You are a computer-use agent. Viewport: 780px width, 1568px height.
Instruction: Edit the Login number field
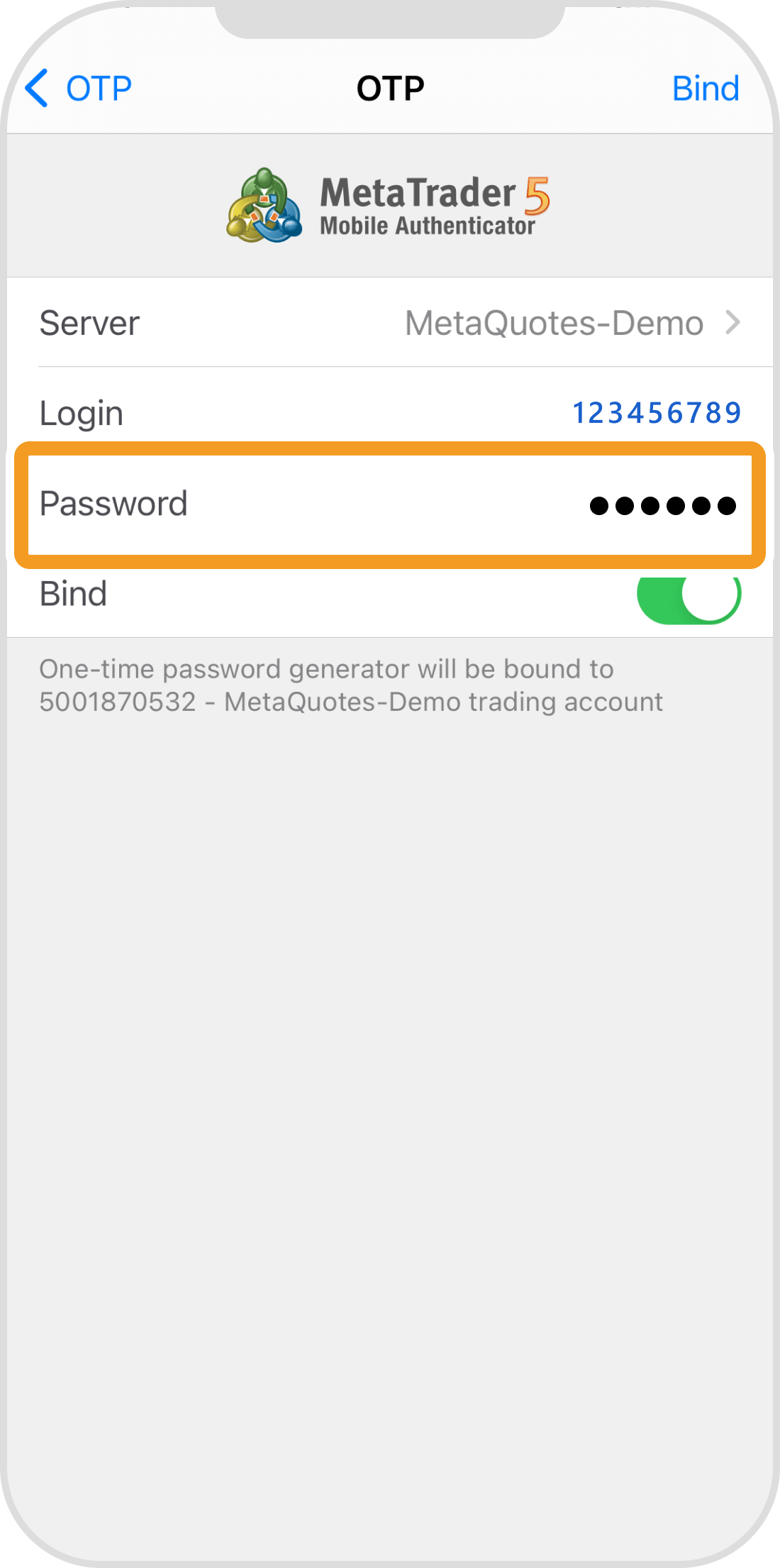pos(655,413)
